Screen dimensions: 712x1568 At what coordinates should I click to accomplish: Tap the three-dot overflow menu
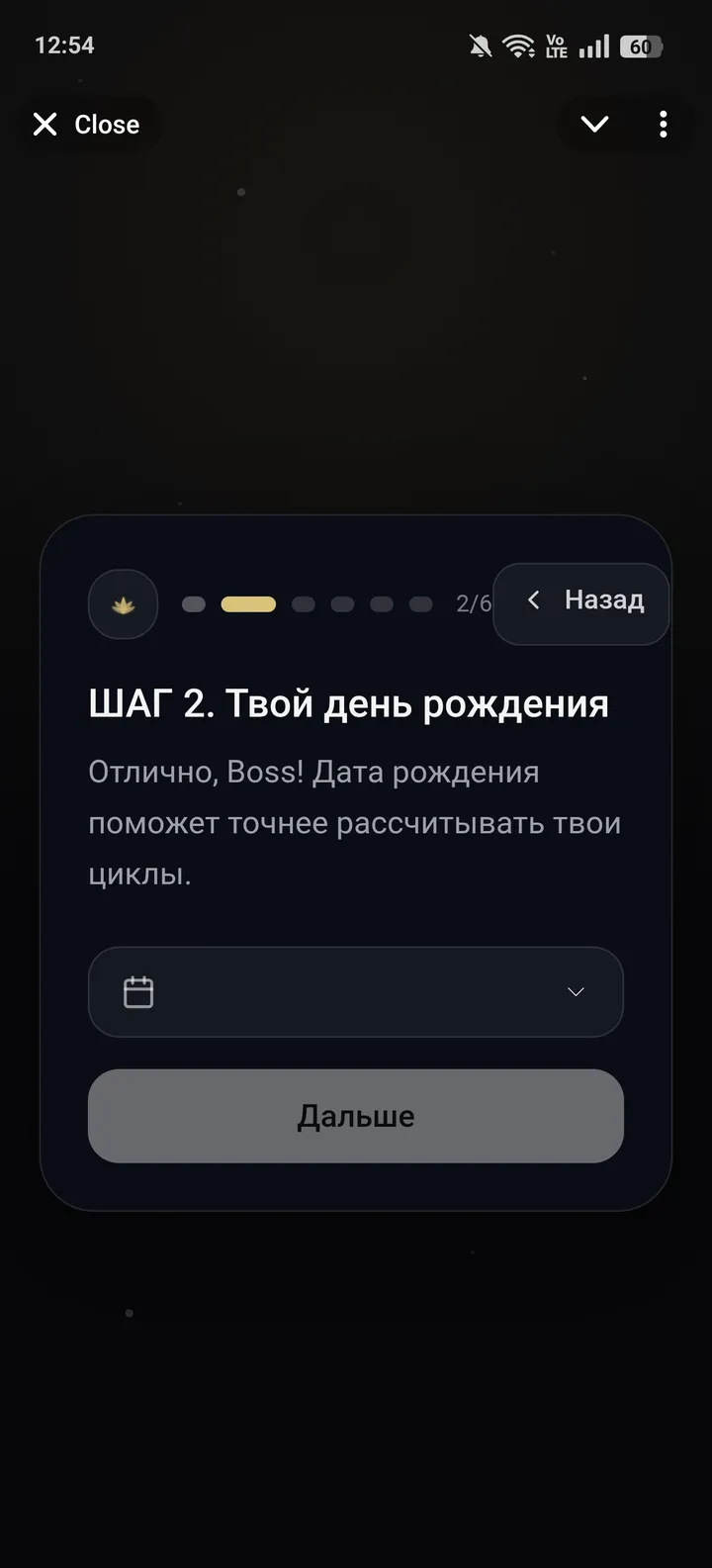(663, 124)
